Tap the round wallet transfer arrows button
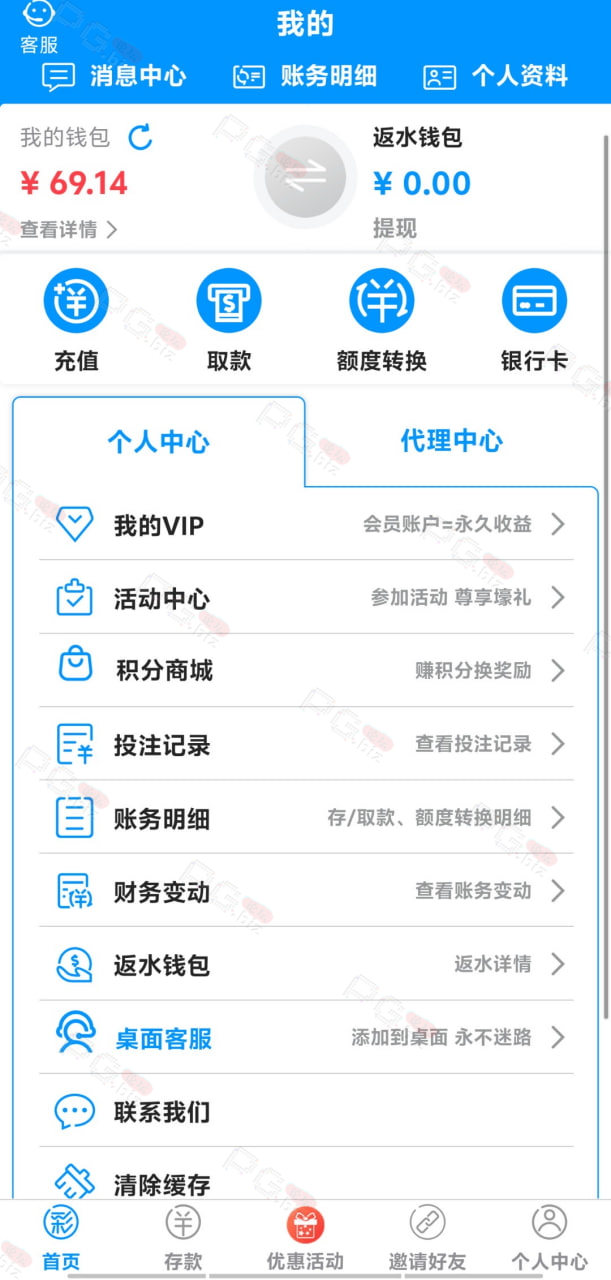 coord(305,178)
